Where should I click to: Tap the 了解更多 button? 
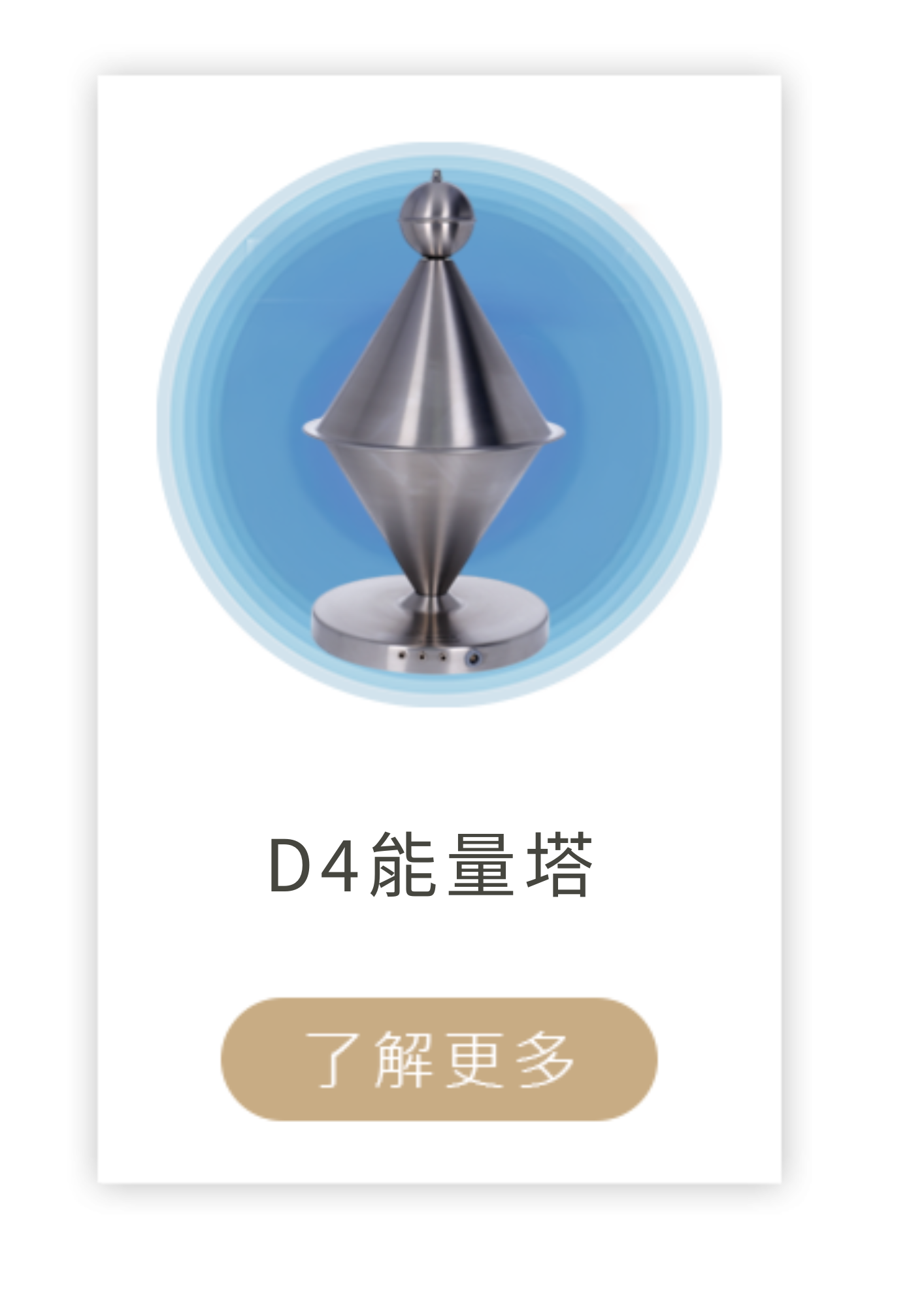(439, 1059)
